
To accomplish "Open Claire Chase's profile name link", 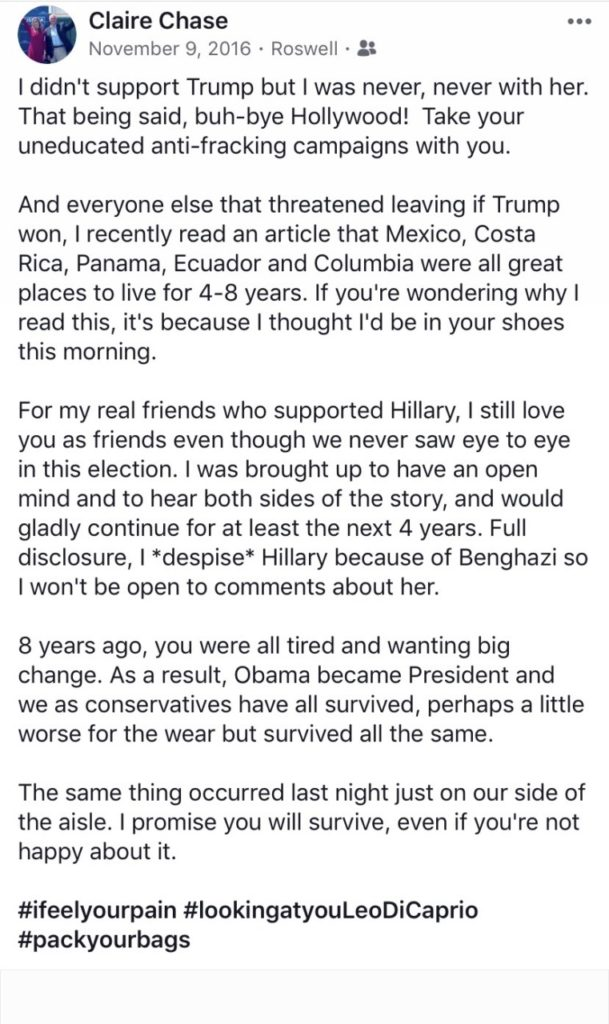I will click(x=158, y=20).
